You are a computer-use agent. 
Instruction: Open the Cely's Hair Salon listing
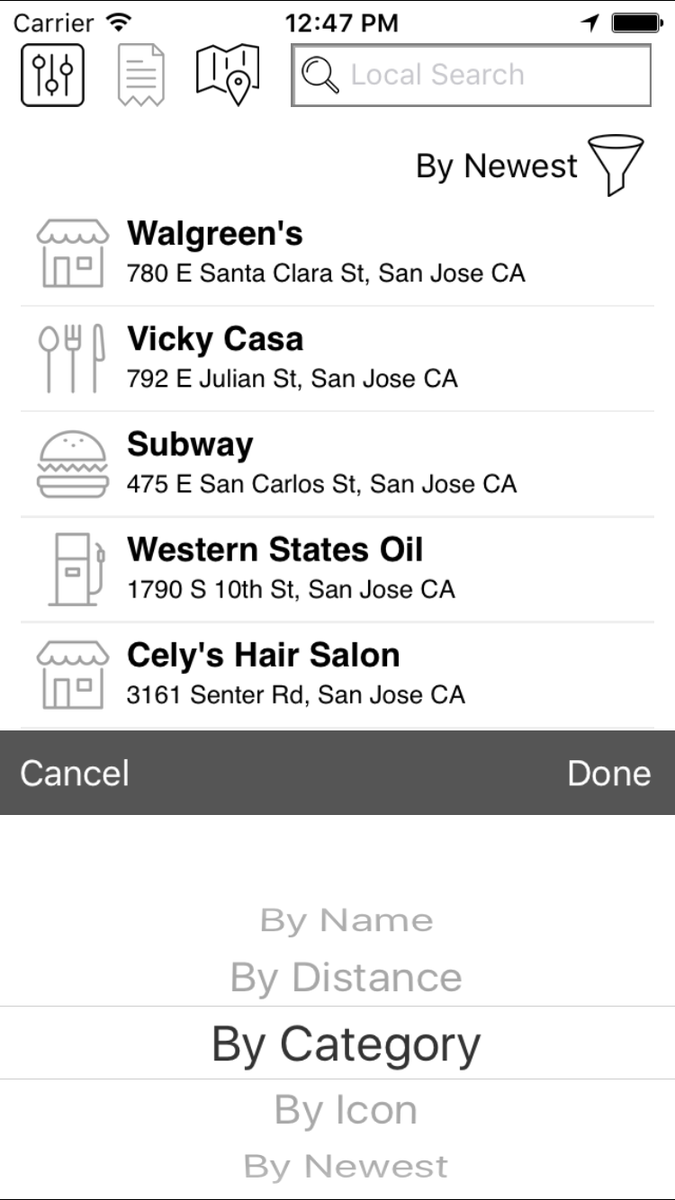click(337, 674)
